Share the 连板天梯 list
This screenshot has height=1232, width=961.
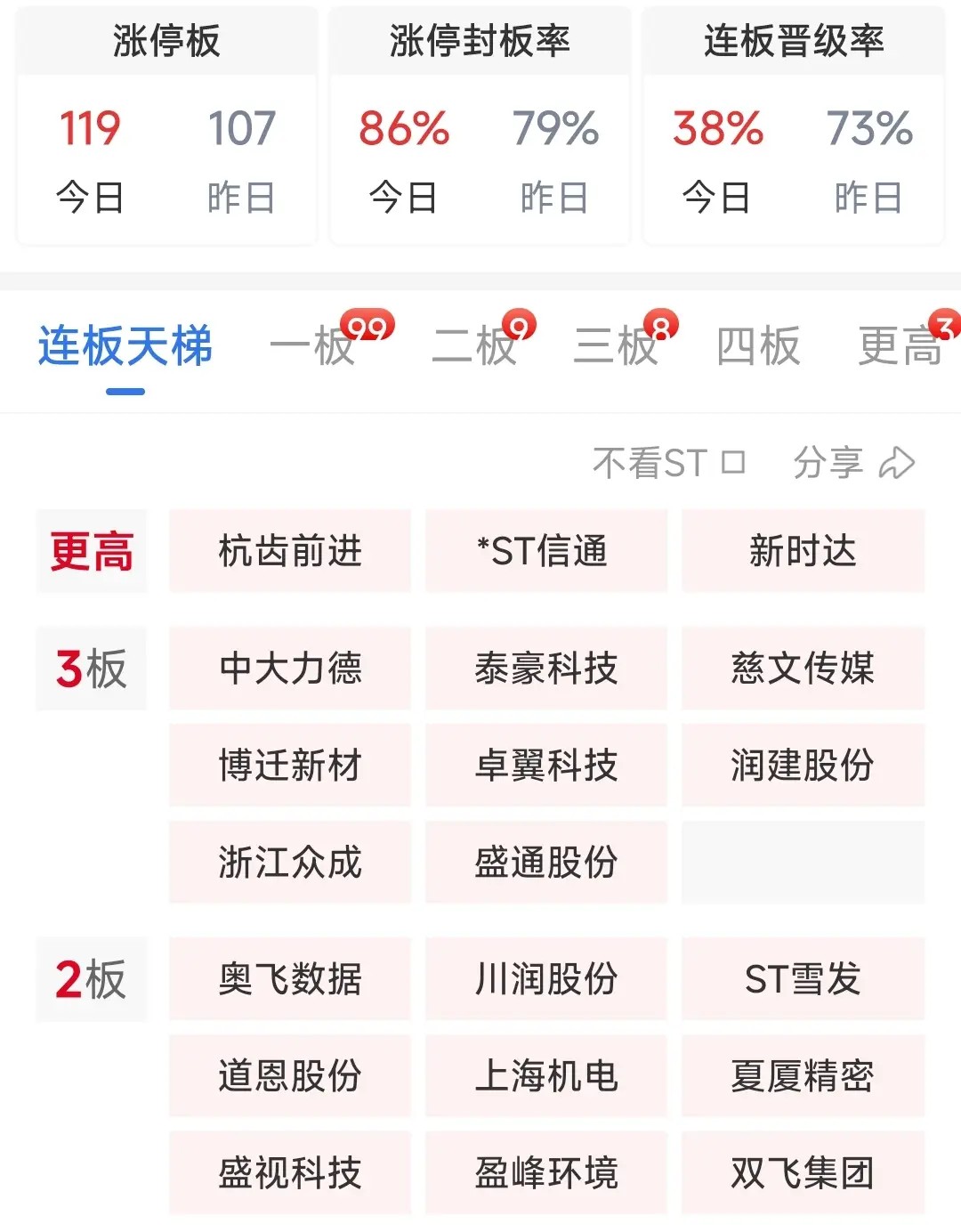[x=853, y=463]
